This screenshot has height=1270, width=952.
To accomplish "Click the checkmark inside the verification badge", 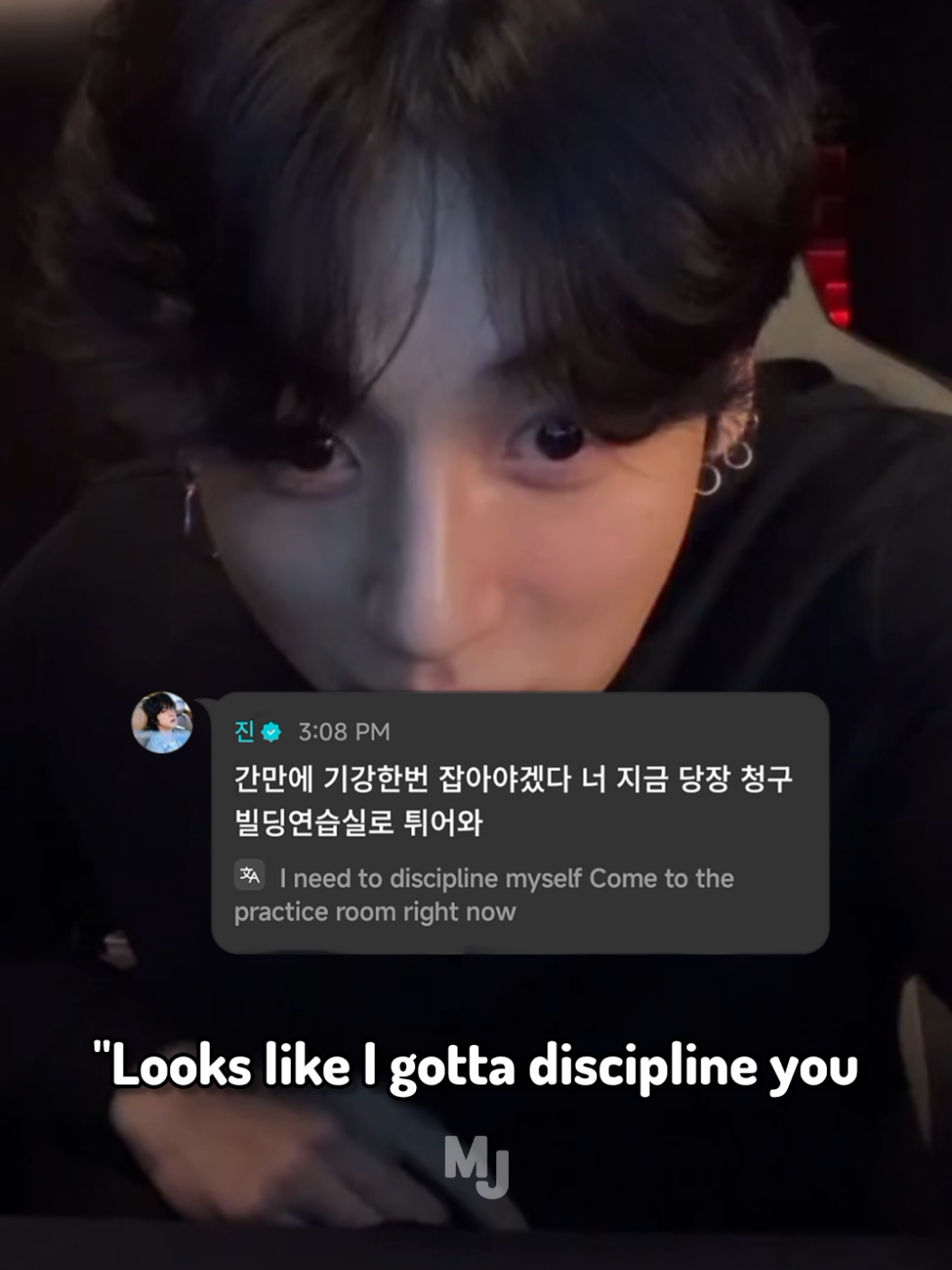I will click(273, 731).
